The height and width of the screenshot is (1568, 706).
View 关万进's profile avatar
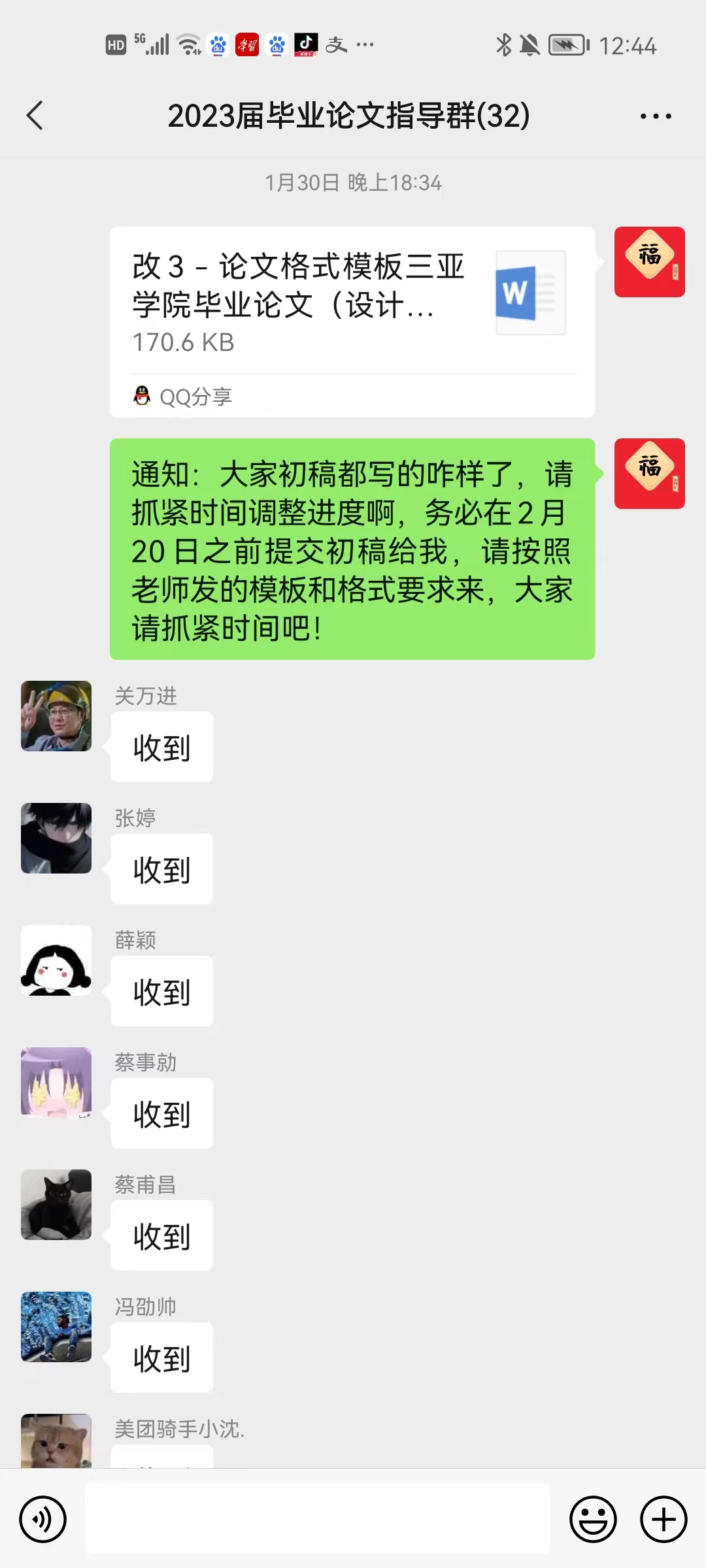(x=56, y=716)
